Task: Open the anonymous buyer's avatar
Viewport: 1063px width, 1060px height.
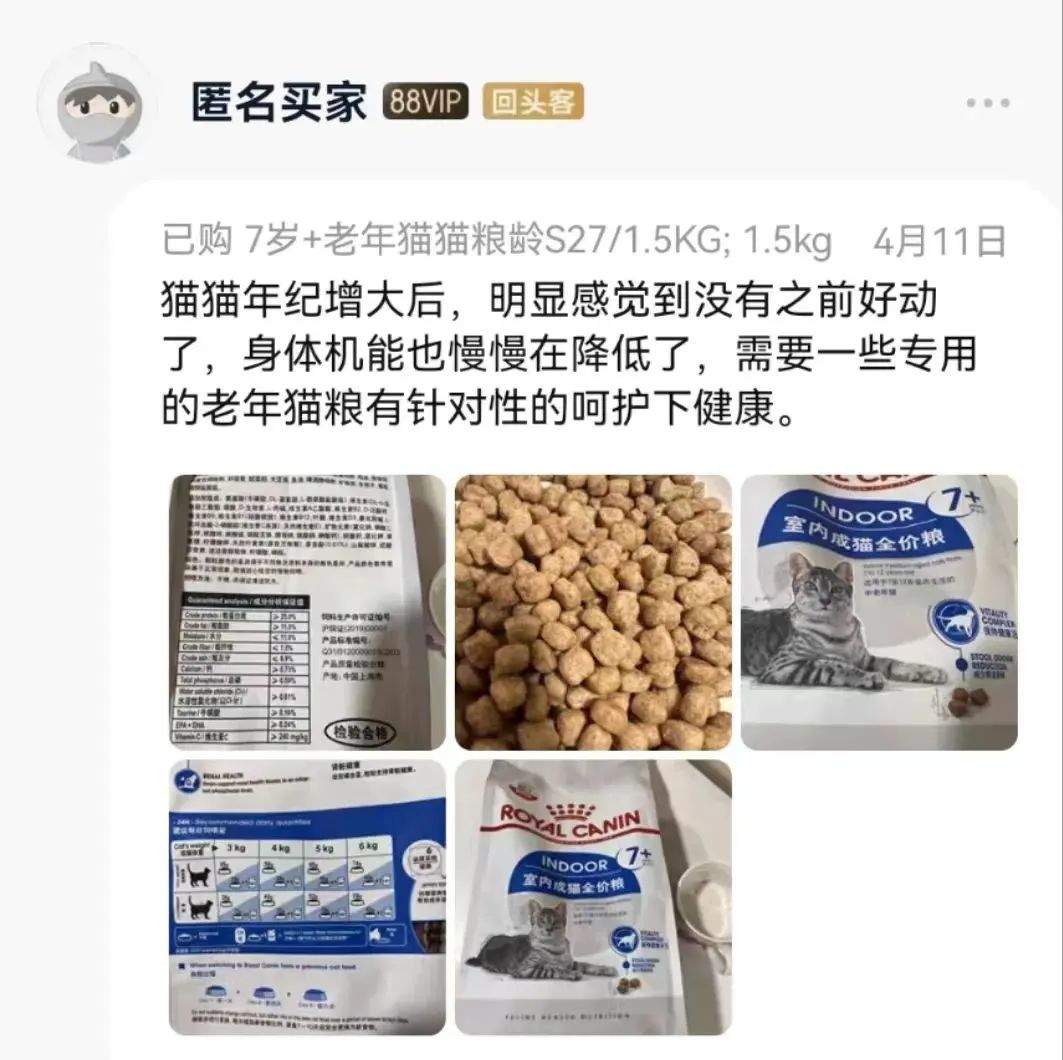Action: pyautogui.click(x=98, y=103)
